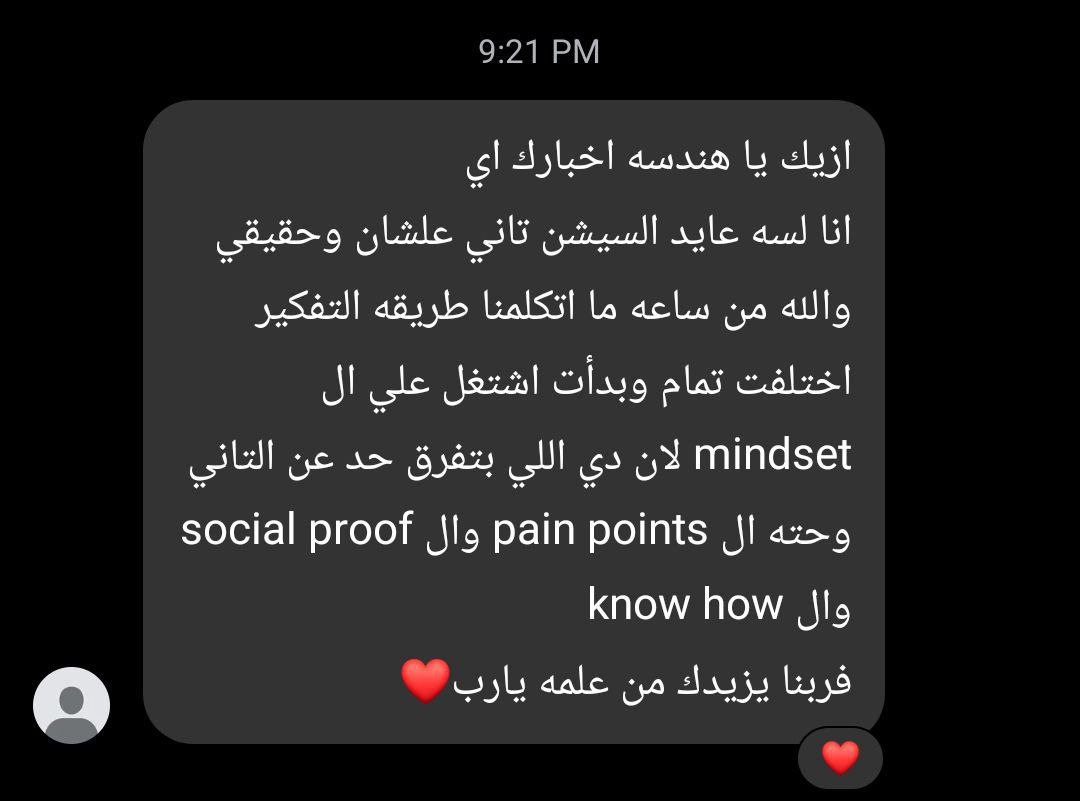The height and width of the screenshot is (801, 1080).
Task: Open the sender's profile picture avatar
Action: point(71,705)
